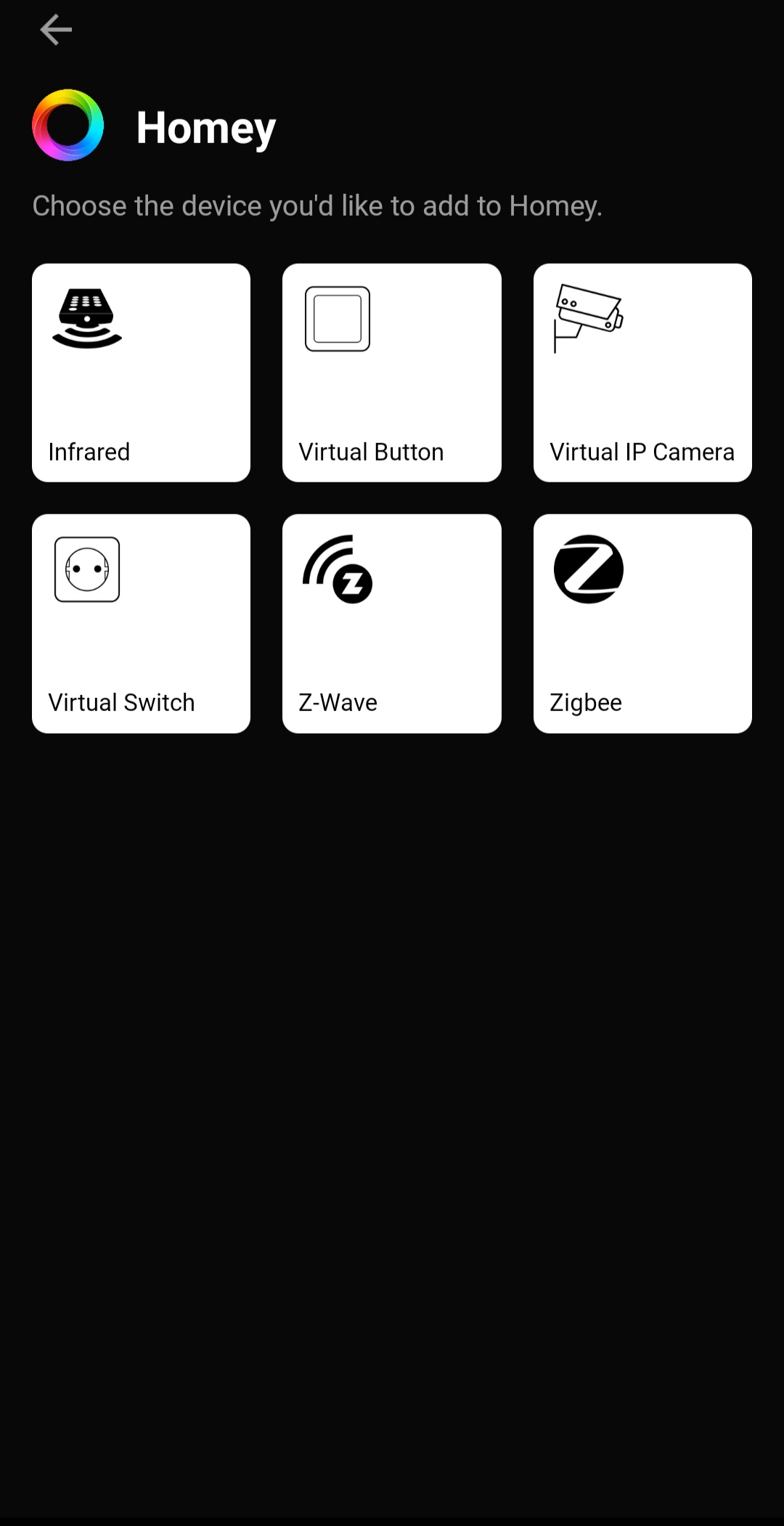Image resolution: width=784 pixels, height=1526 pixels.
Task: Choose the Virtual Button card
Action: 391,373
